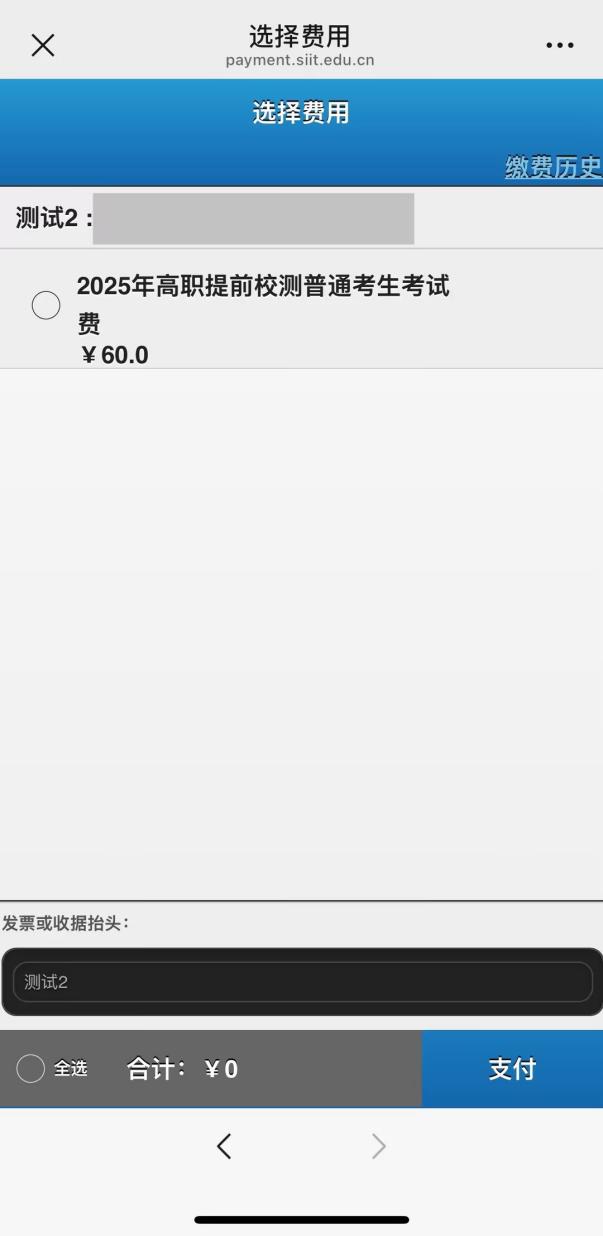Open the three-dot overflow menu
Image resolution: width=603 pixels, height=1236 pixels.
tap(560, 45)
